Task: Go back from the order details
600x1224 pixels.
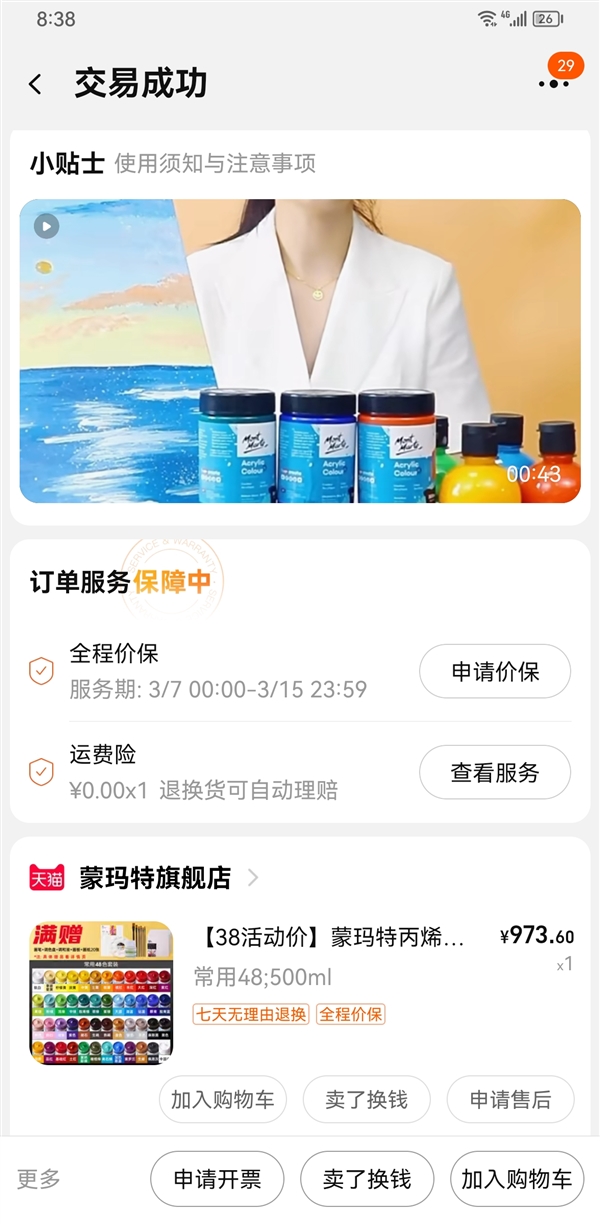Action: click(x=36, y=85)
